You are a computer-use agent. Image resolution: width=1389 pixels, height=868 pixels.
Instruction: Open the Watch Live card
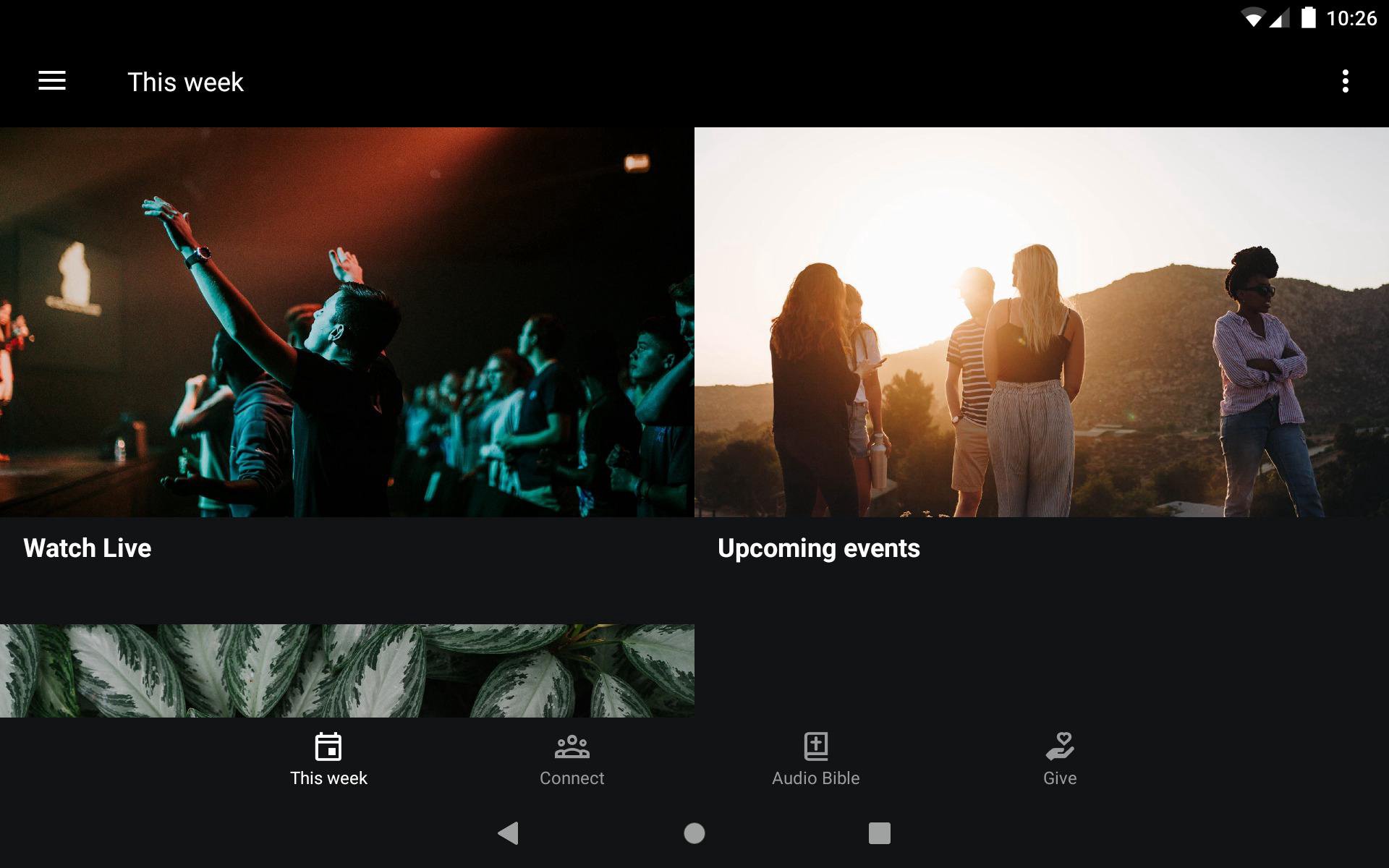(x=347, y=347)
